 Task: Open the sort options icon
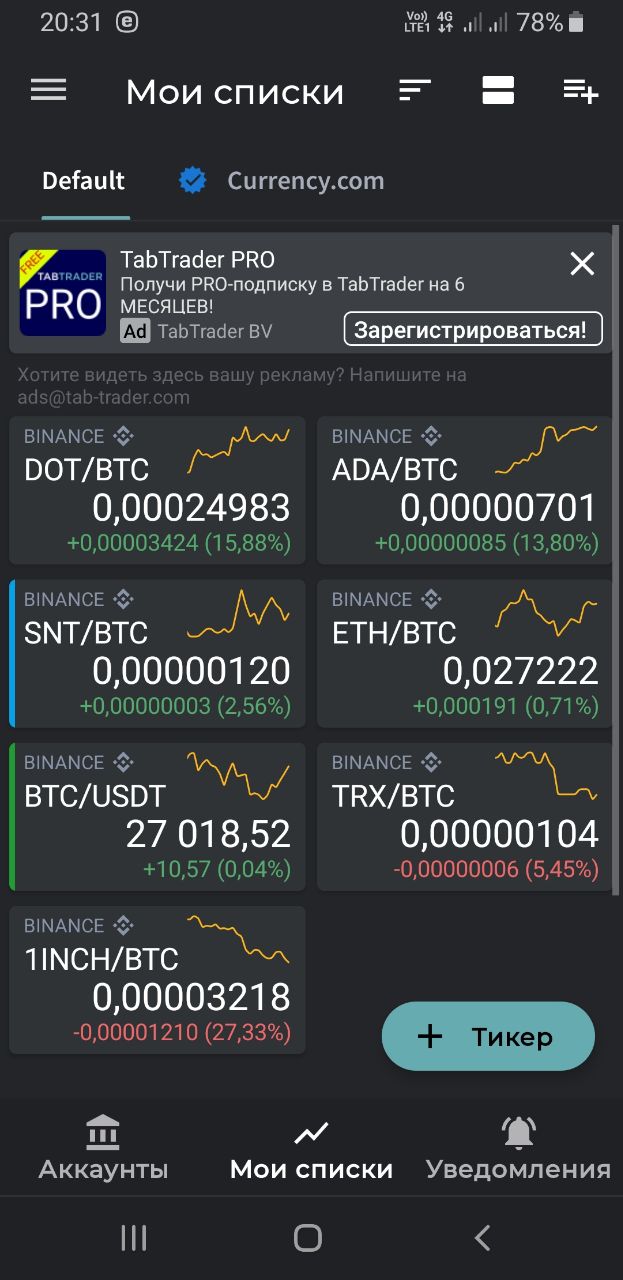tap(414, 91)
